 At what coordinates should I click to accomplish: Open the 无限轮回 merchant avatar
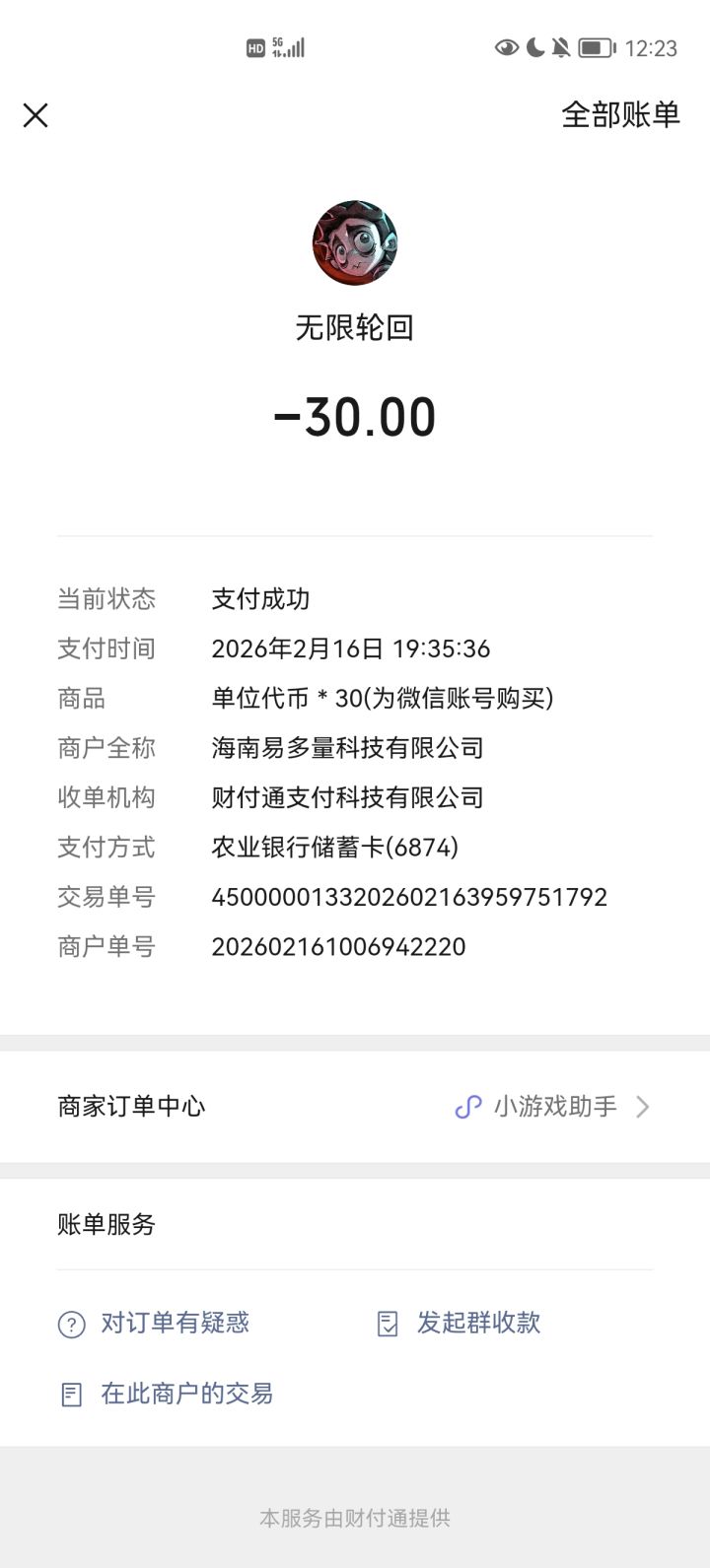point(355,242)
